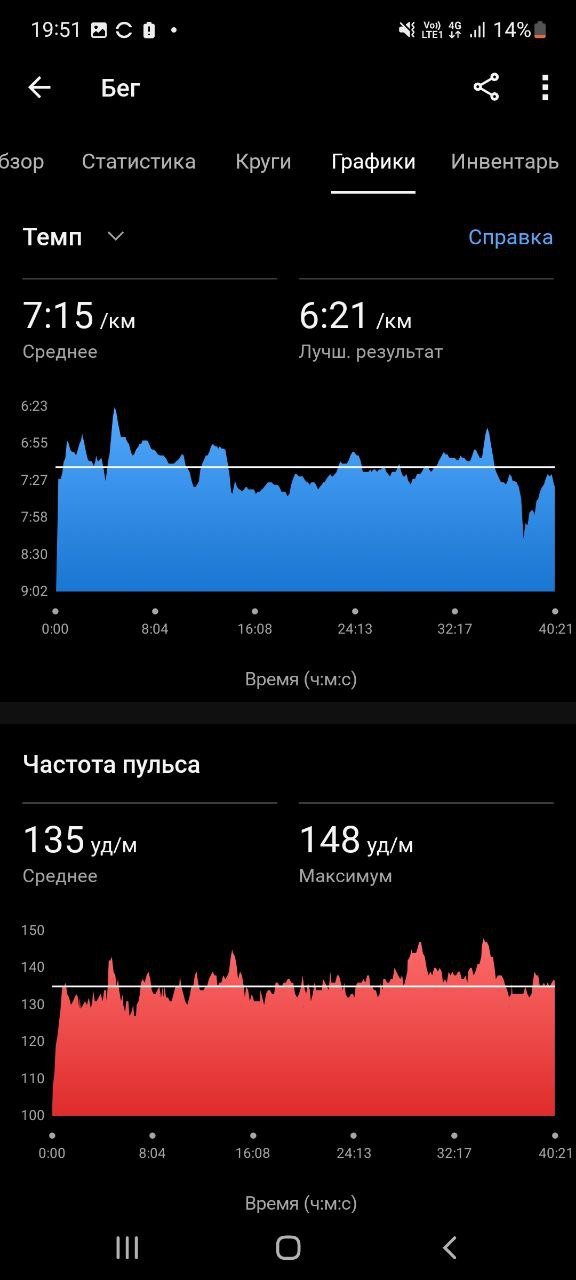Screen dimensions: 576x1280
Task: Select the Графики tab
Action: point(373,161)
